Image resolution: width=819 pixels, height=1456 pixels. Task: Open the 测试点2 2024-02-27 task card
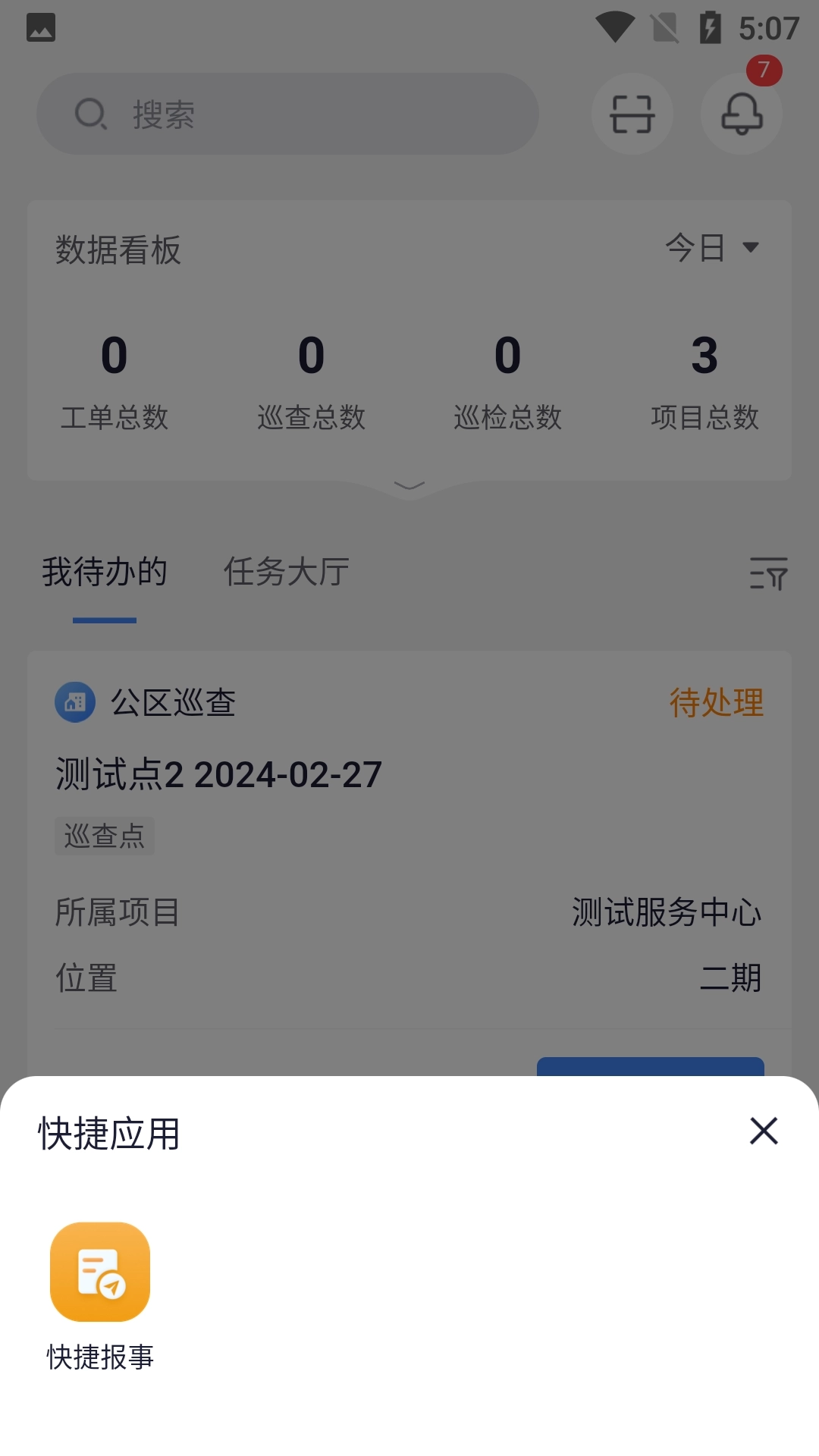pos(216,773)
